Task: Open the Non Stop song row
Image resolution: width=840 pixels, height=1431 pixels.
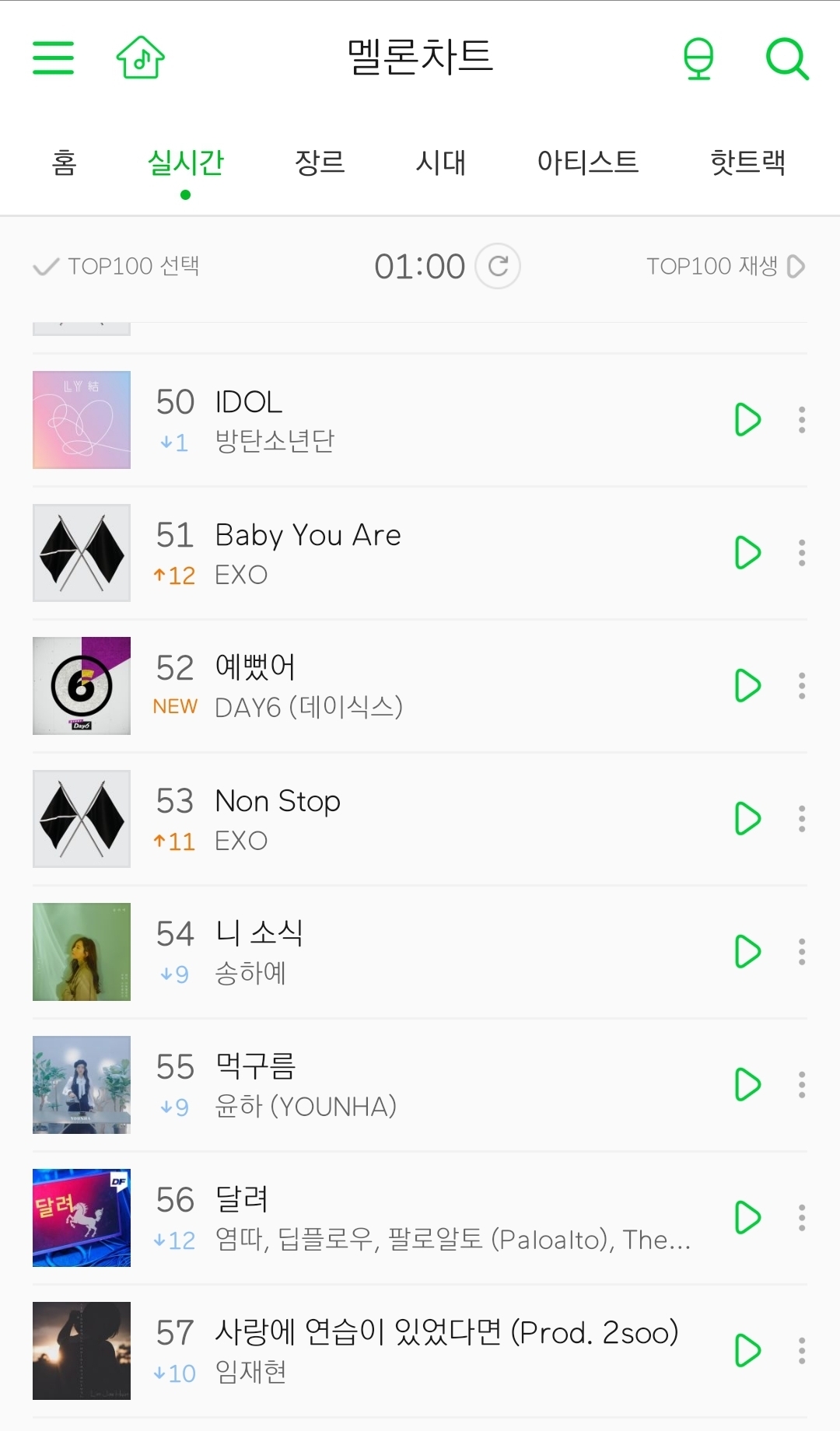Action: pyautogui.click(x=420, y=819)
